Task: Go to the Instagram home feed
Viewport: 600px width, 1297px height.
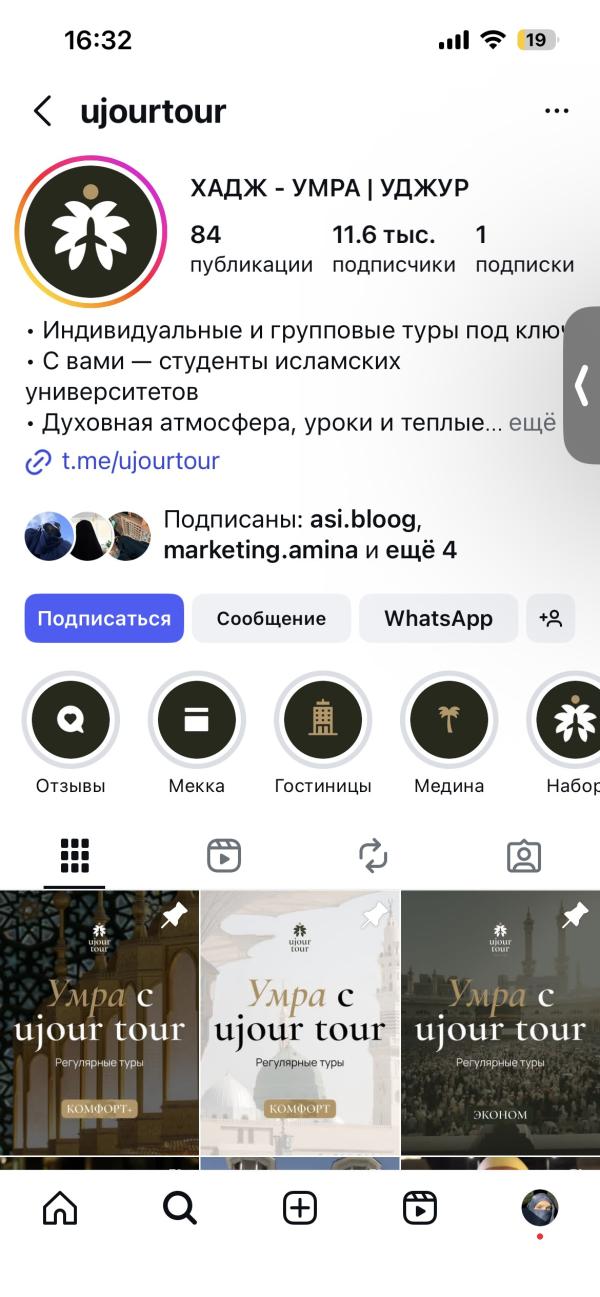Action: [60, 1208]
